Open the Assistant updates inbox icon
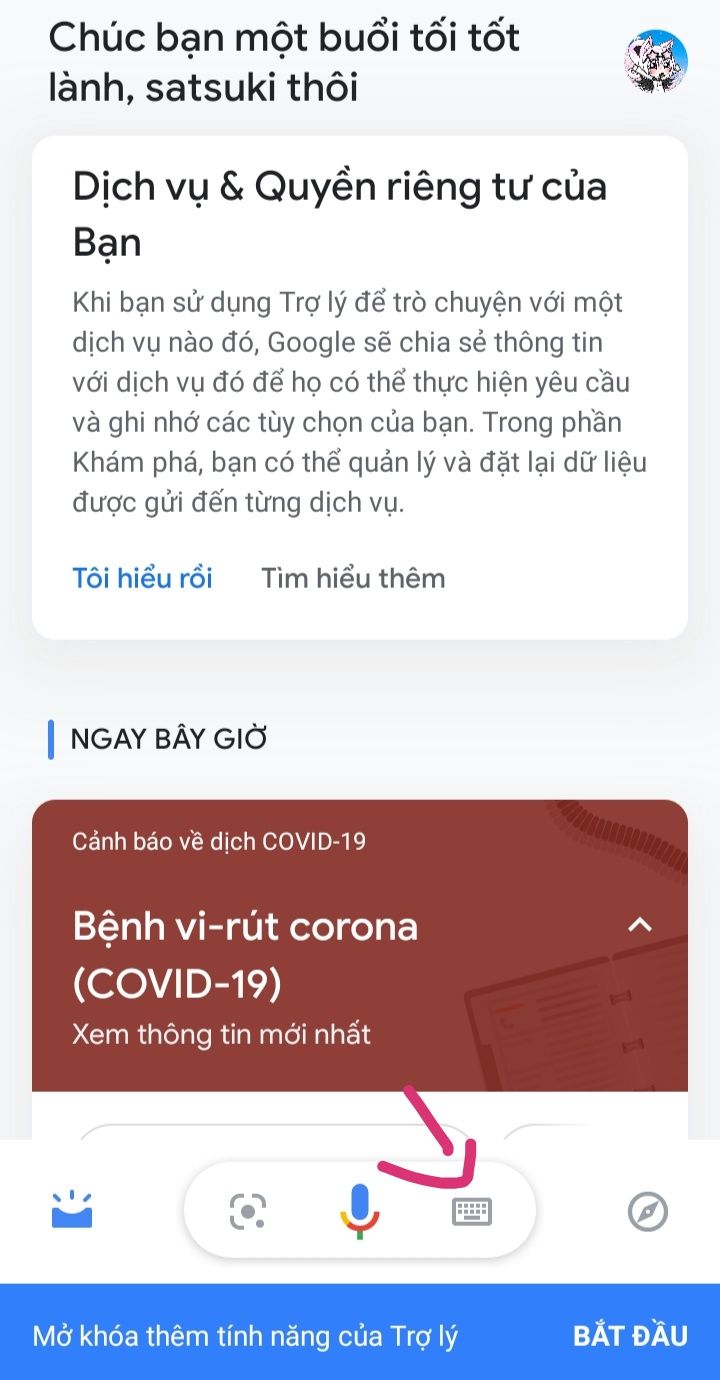Image resolution: width=720 pixels, height=1380 pixels. coord(72,1211)
